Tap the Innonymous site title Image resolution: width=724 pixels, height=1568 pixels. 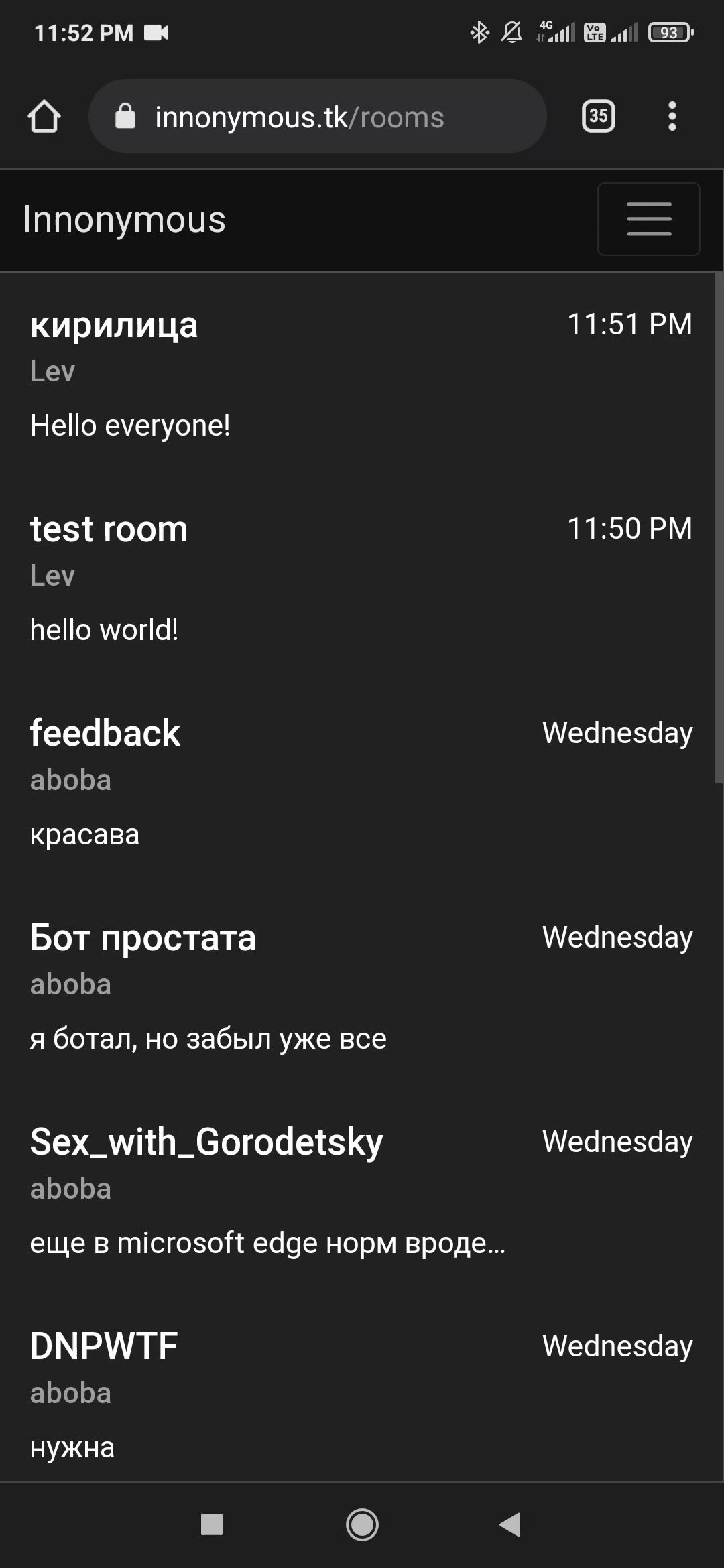(125, 220)
